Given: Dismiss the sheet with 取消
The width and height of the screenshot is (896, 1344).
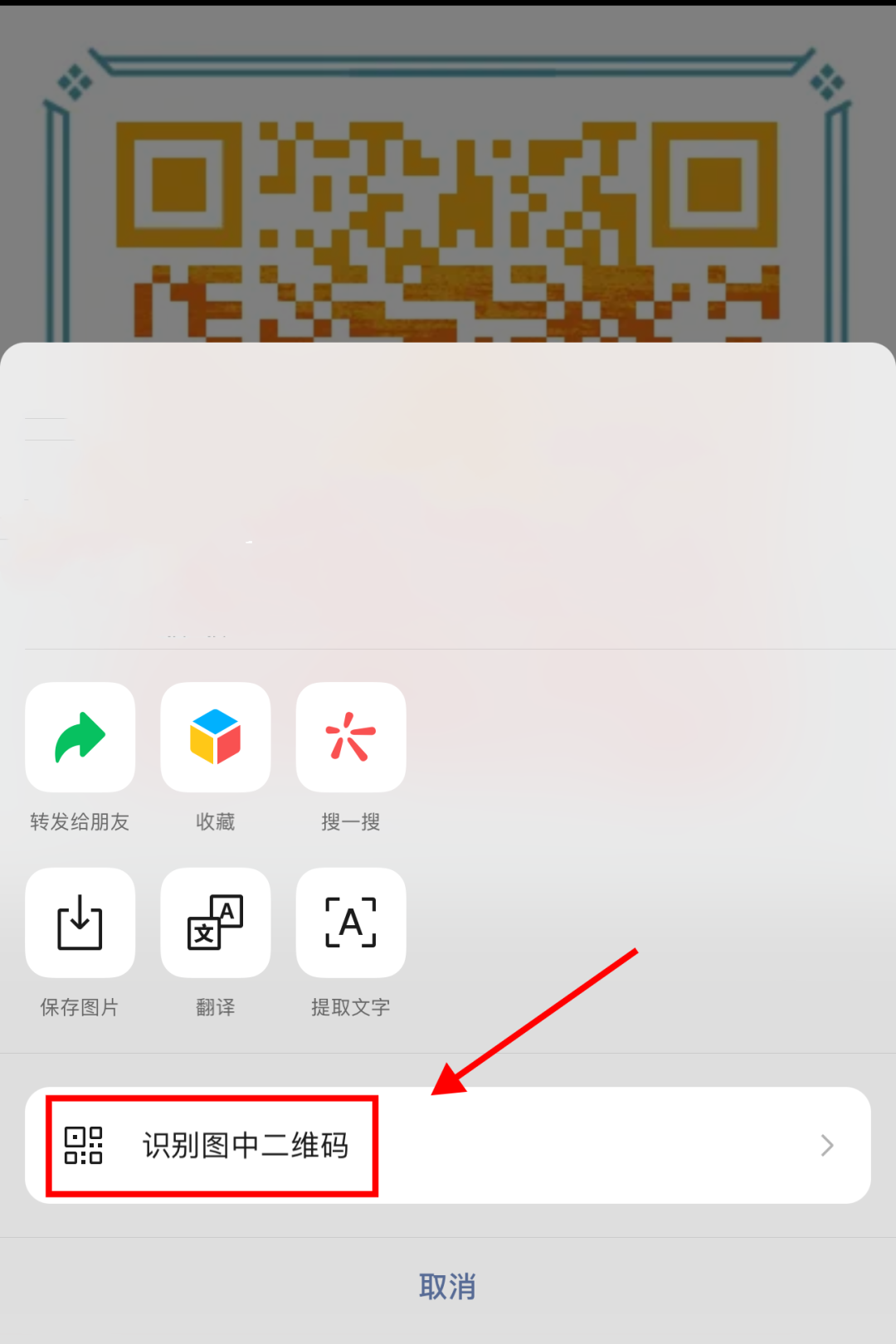Looking at the screenshot, I should click(x=448, y=1287).
